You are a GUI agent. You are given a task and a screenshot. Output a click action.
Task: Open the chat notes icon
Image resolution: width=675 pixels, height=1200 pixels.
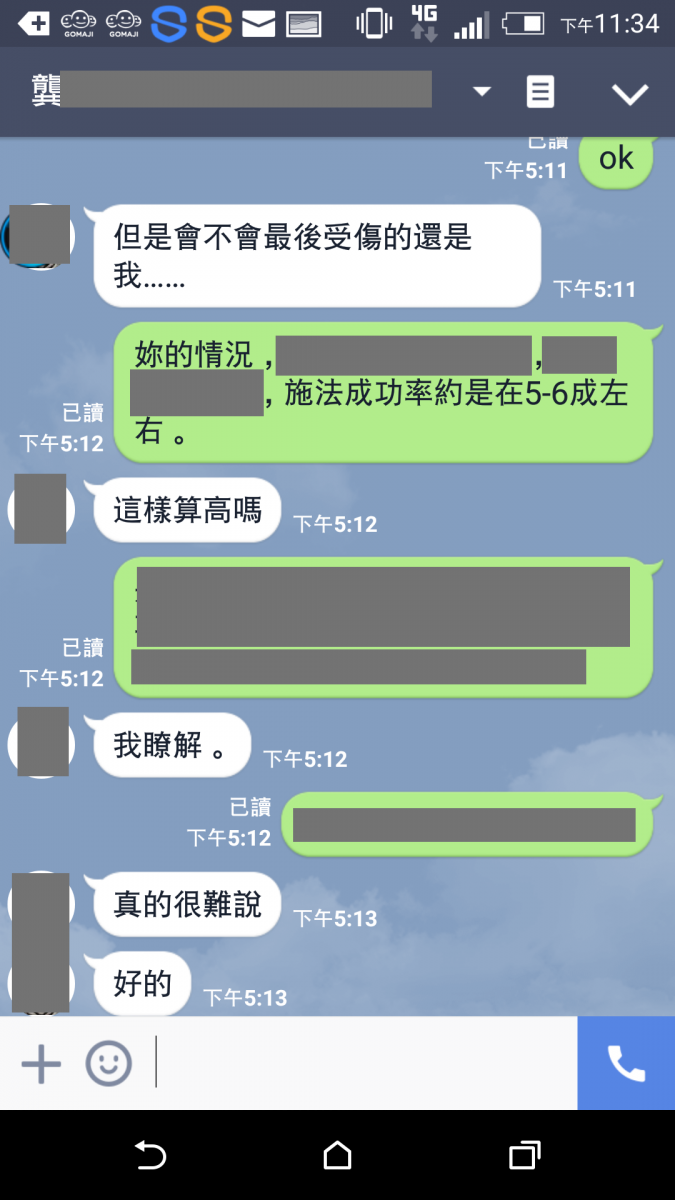tap(540, 92)
